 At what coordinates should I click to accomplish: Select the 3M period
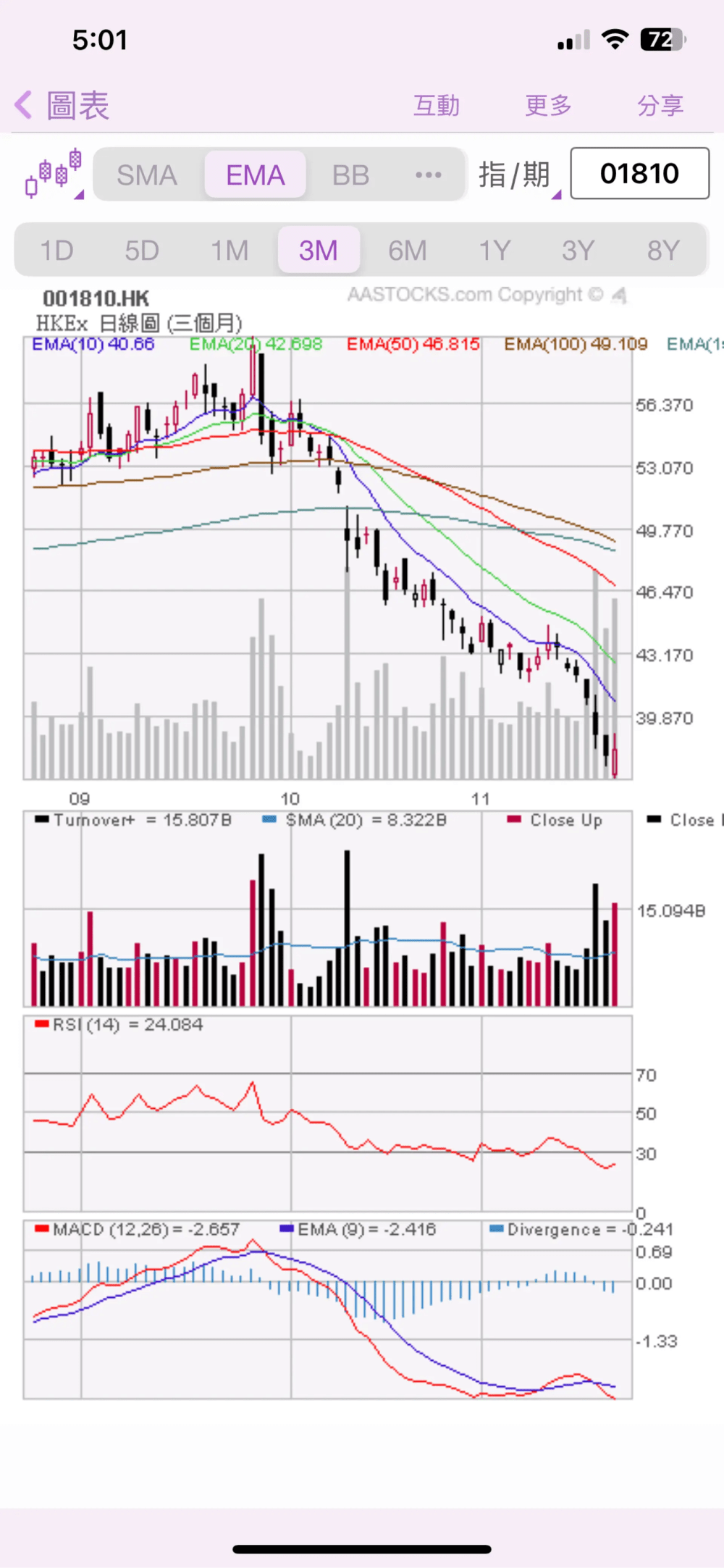(x=319, y=251)
